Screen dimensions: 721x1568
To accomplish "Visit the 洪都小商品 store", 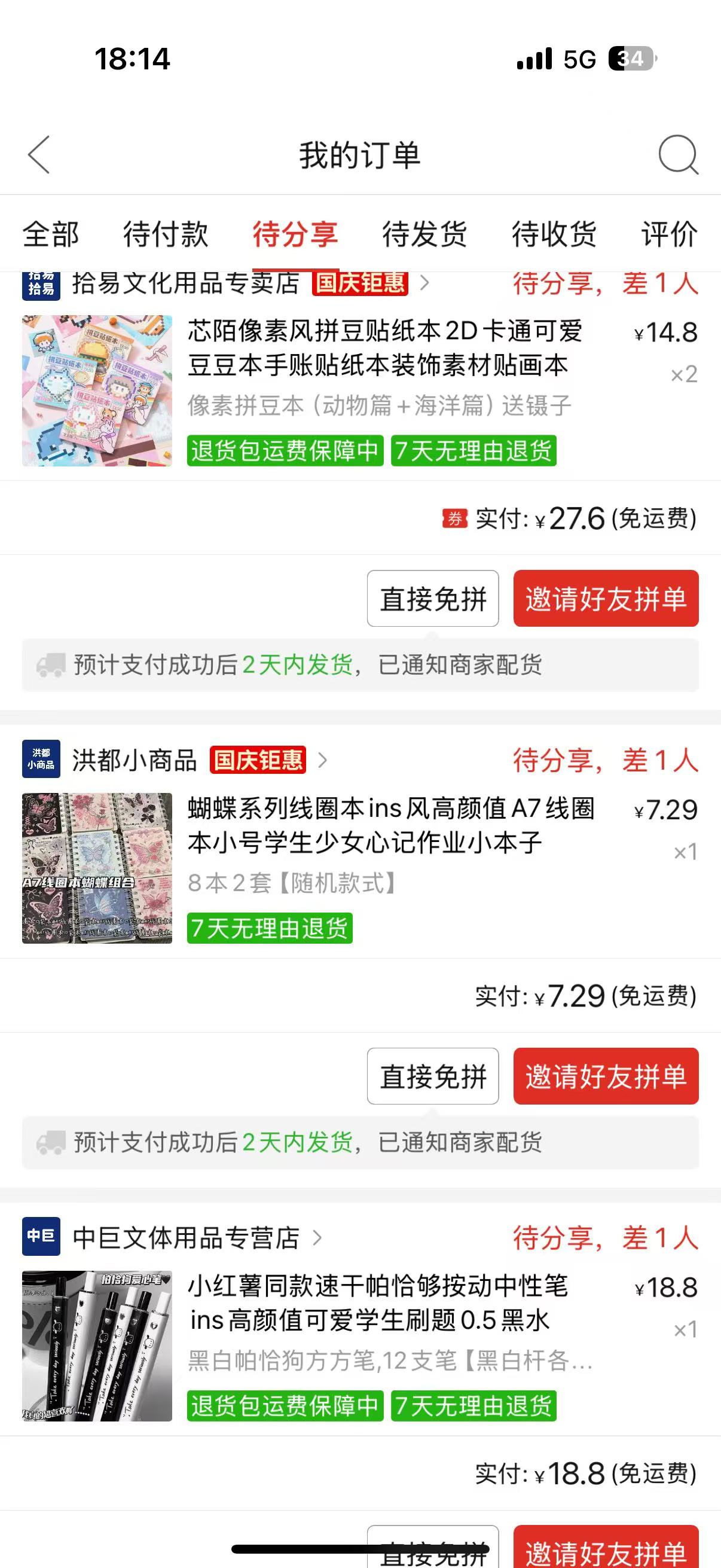I will coord(135,760).
